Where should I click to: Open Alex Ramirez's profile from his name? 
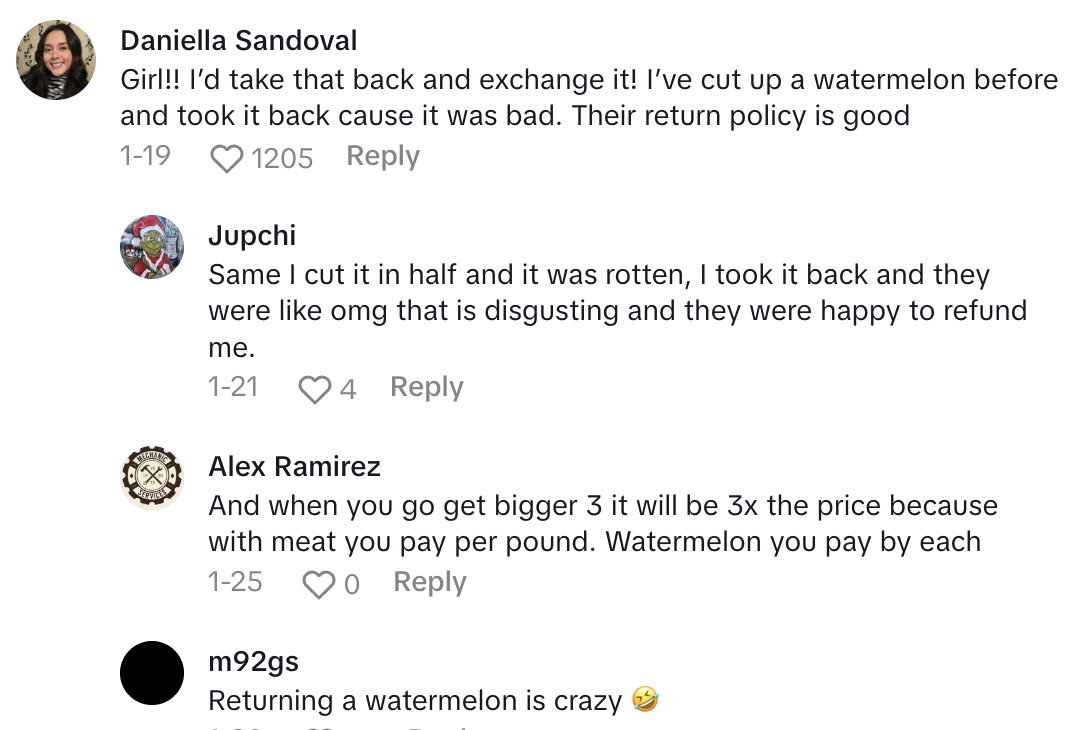(x=294, y=467)
